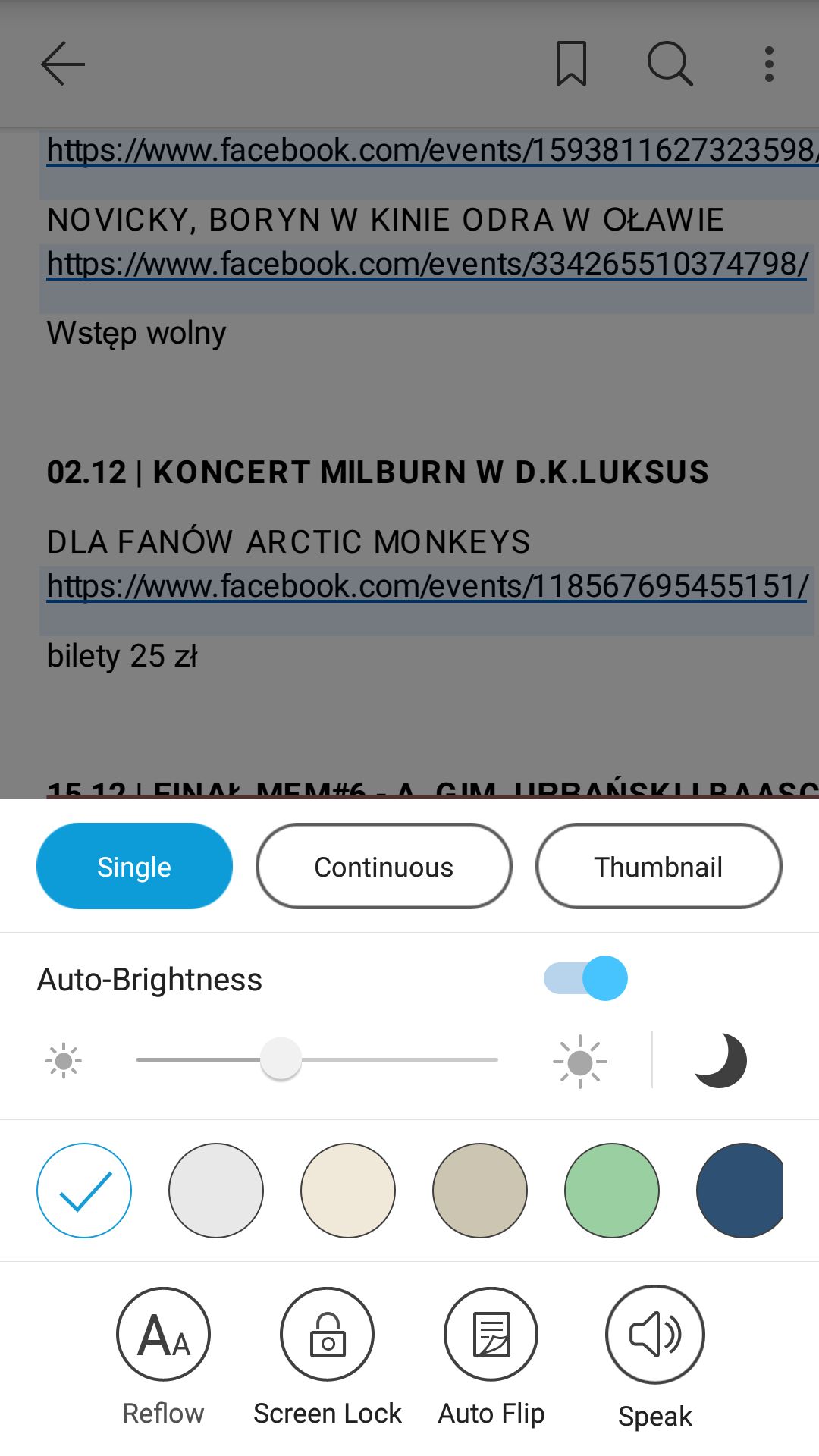Choose the white background swatch with checkmark

pyautogui.click(x=84, y=1191)
